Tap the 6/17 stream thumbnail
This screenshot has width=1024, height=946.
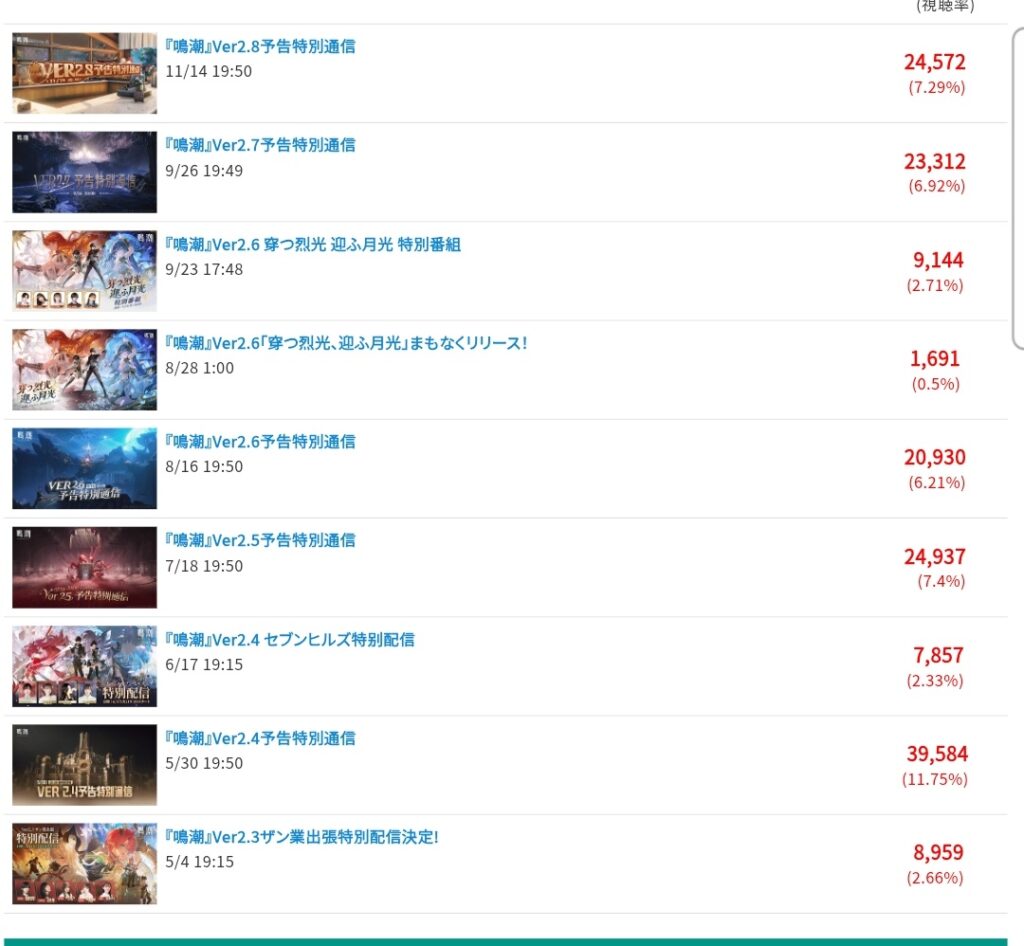85,666
